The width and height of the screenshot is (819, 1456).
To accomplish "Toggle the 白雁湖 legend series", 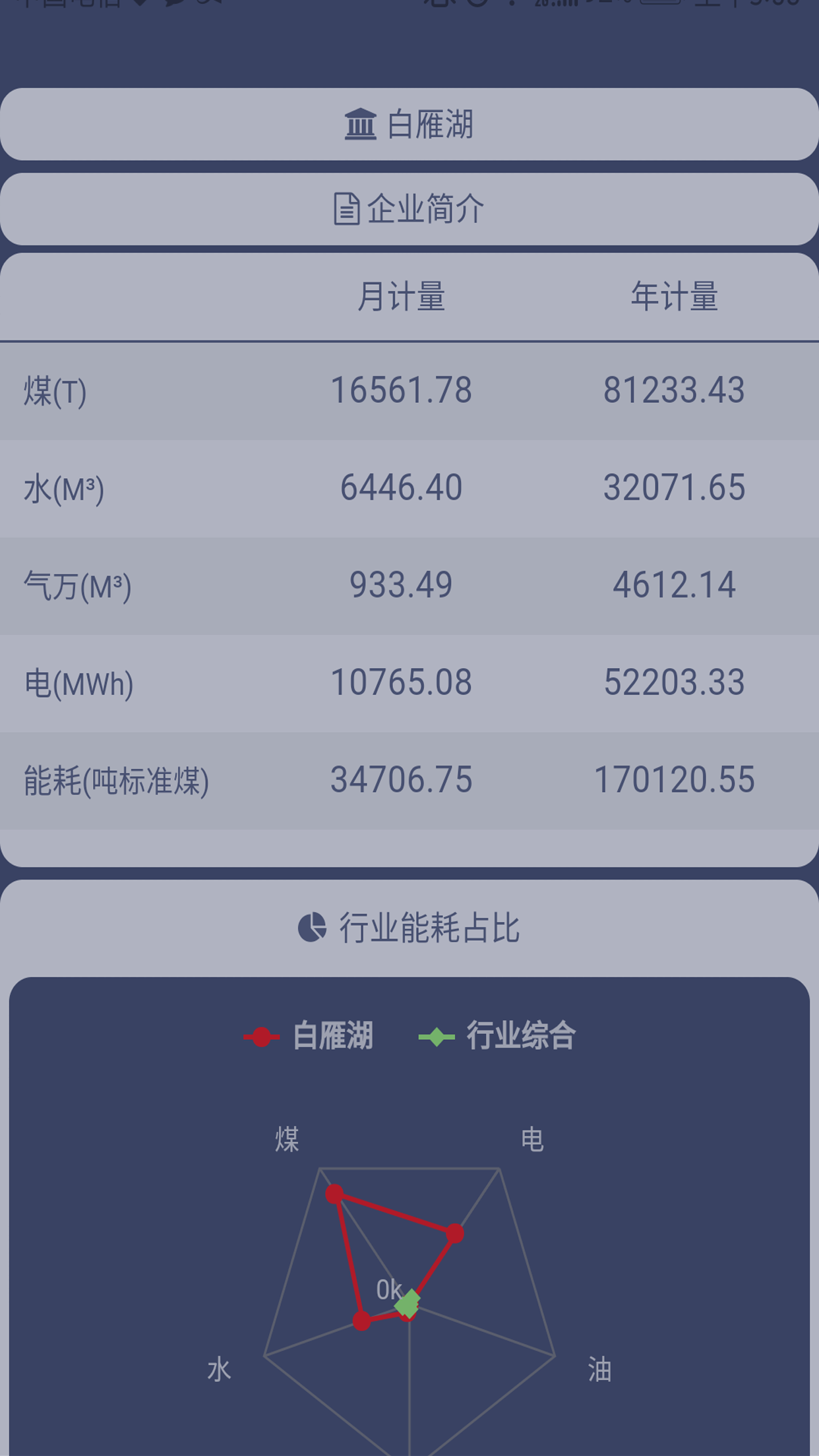I will [309, 1036].
